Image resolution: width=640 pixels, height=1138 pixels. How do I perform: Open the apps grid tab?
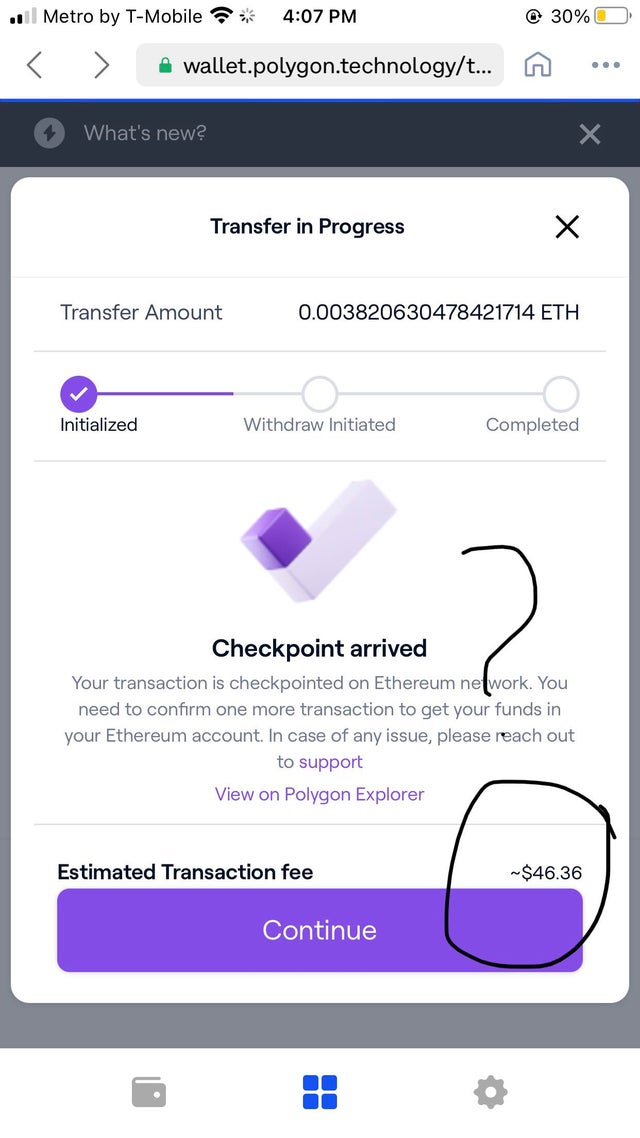320,1092
